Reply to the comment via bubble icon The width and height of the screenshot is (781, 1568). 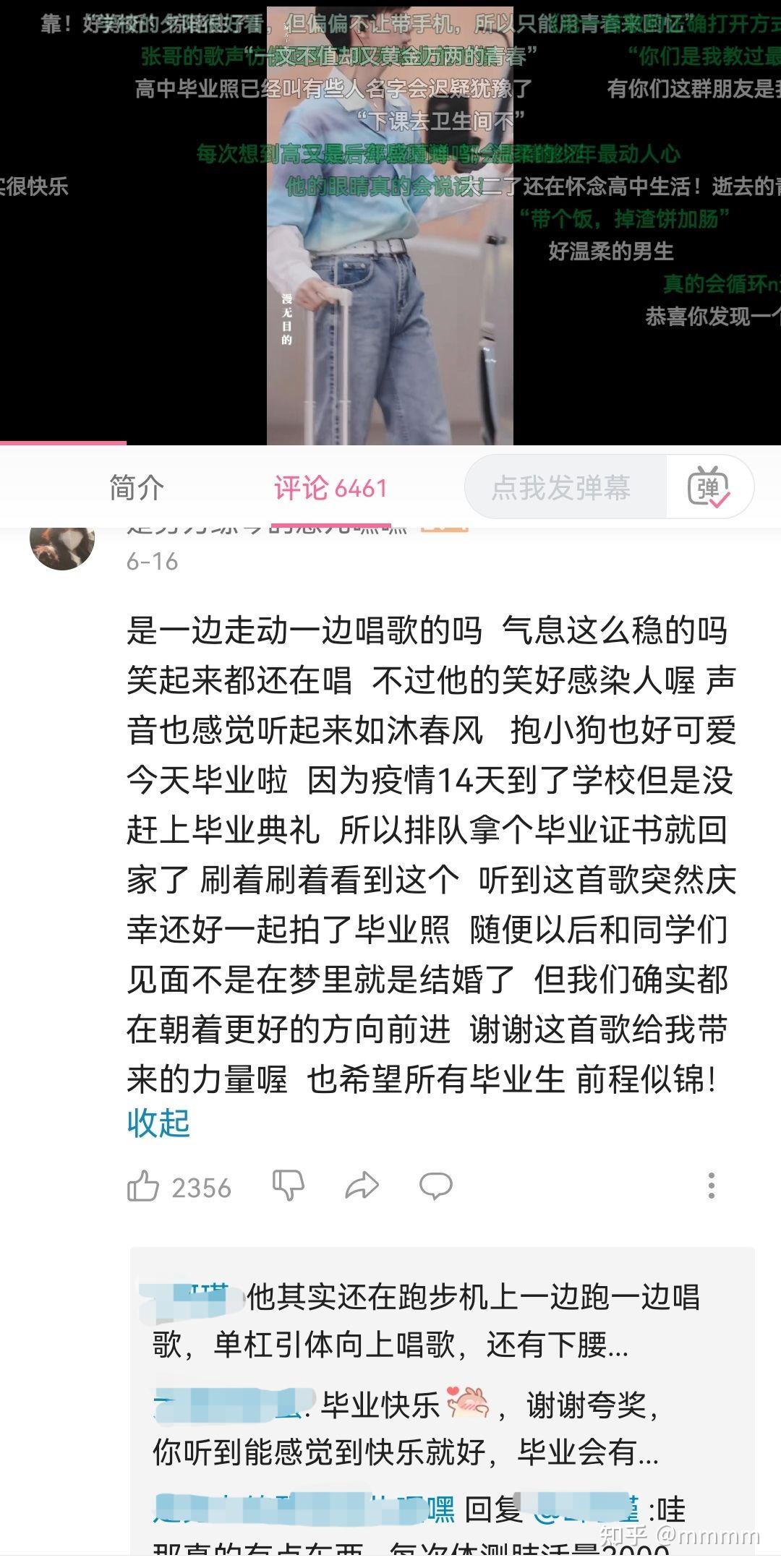(x=436, y=1186)
